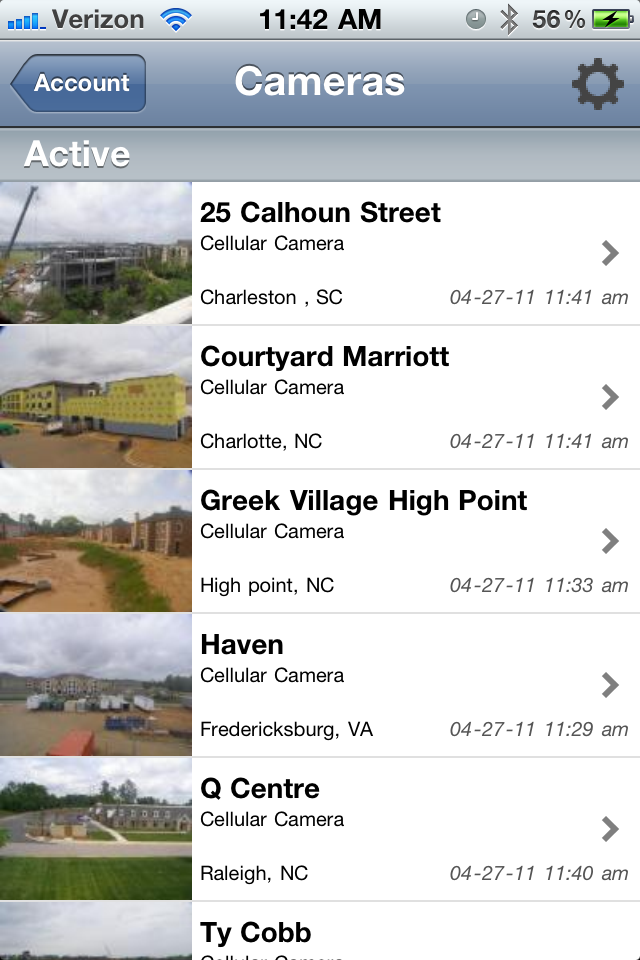This screenshot has width=640, height=960.
Task: Open the Haven camera in Fredericksburg
Action: tap(400, 685)
